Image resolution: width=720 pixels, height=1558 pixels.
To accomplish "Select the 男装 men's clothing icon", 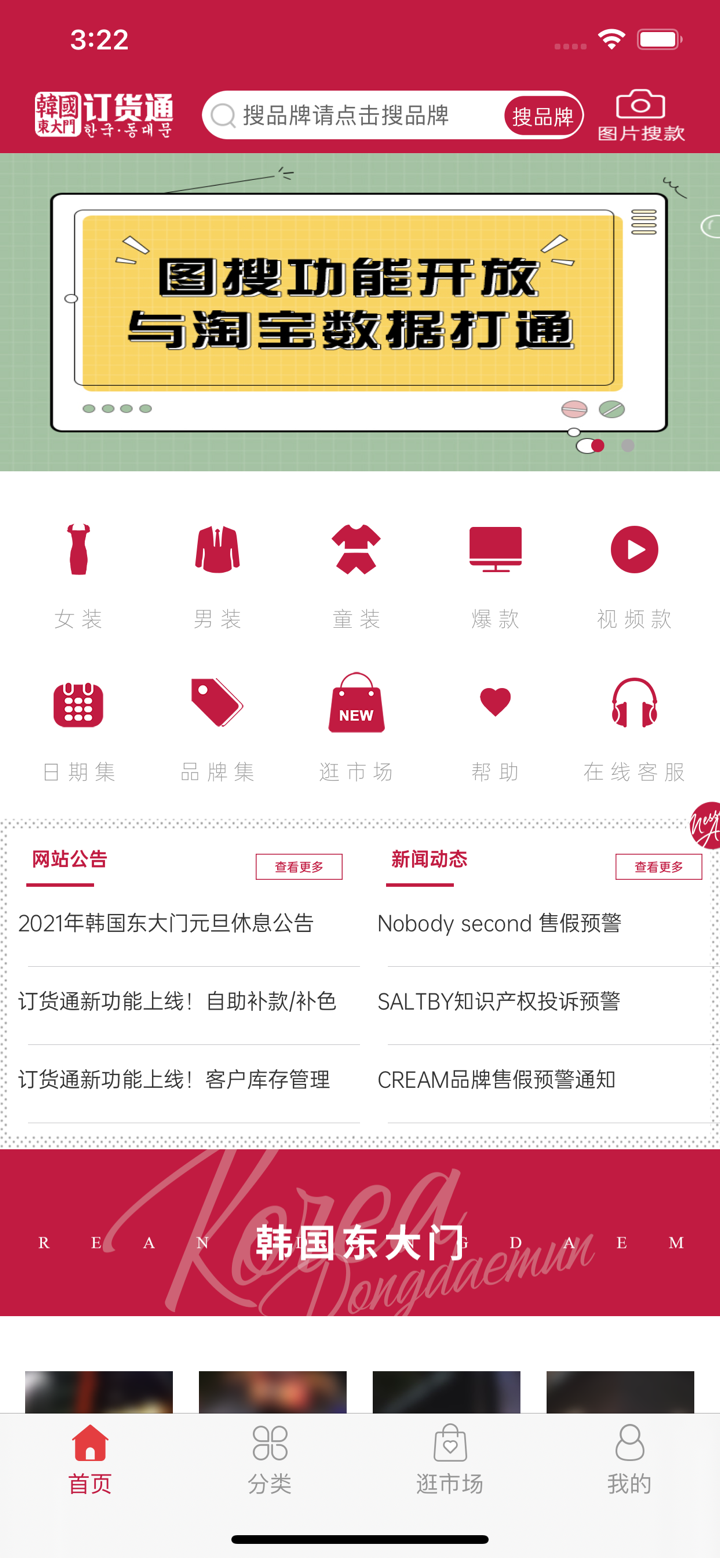I will 217,570.
